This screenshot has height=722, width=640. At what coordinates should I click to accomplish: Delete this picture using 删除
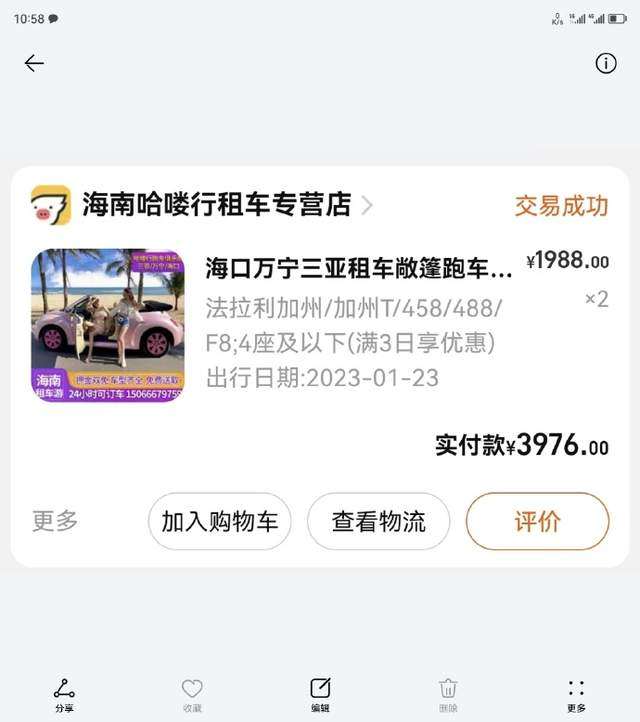pyautogui.click(x=448, y=694)
